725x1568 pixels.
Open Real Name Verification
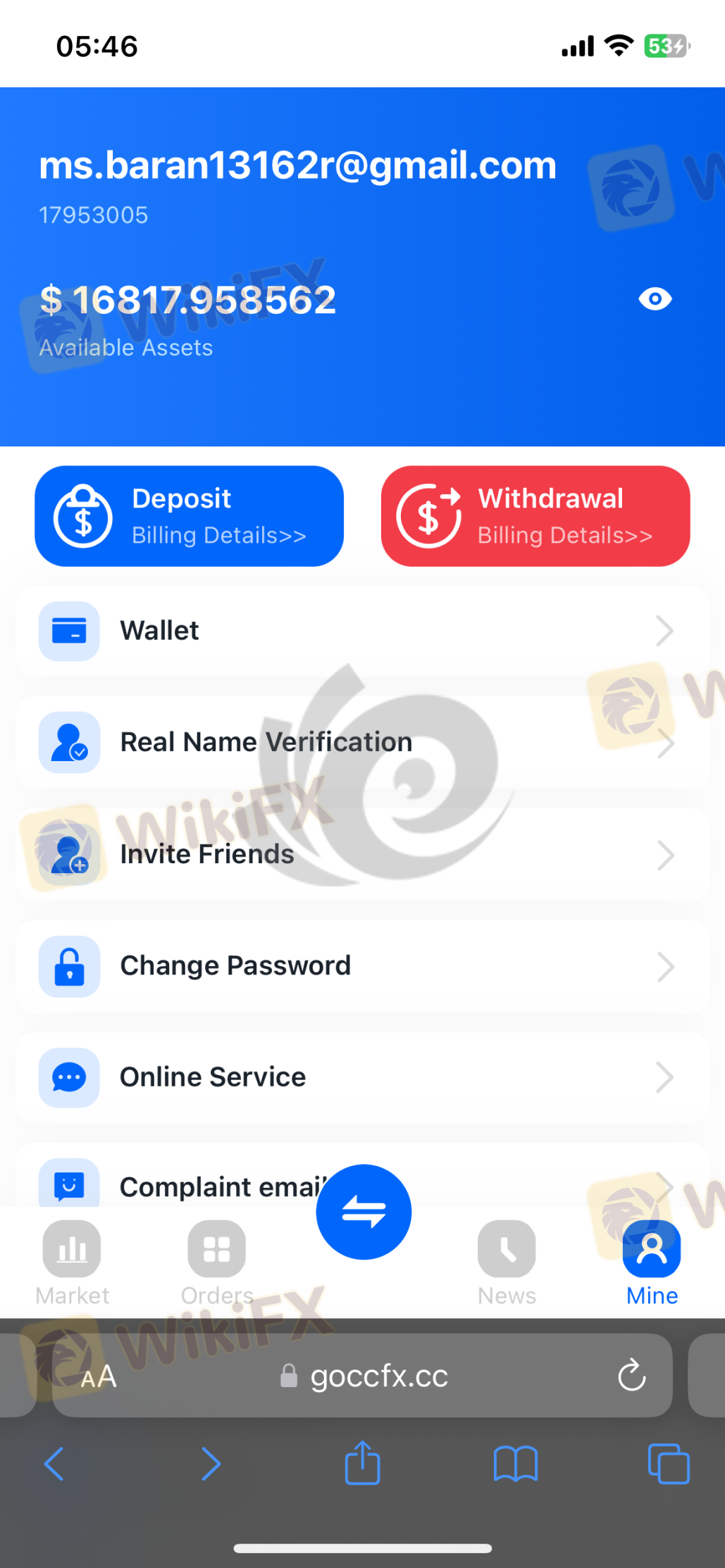(x=361, y=742)
